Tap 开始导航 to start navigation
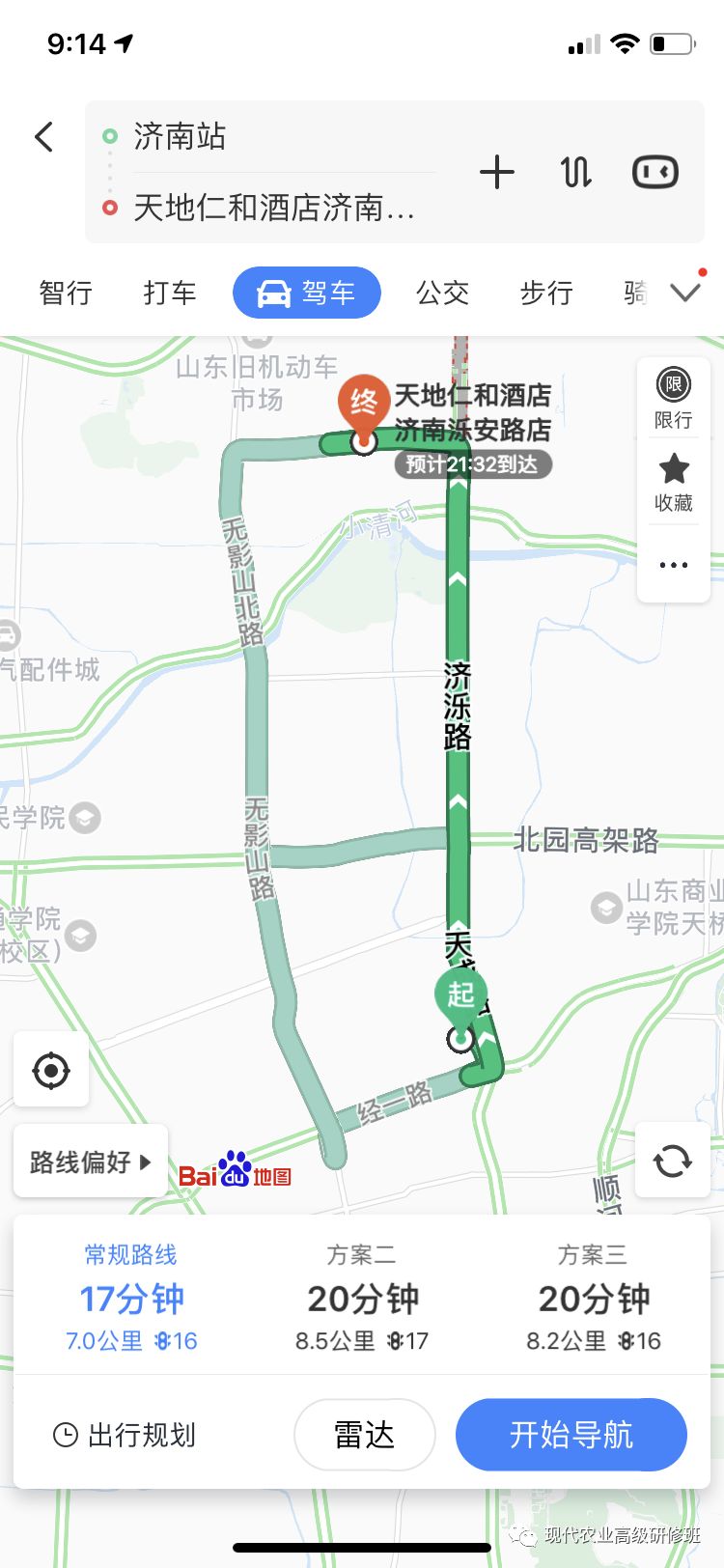Screen dimensions: 724x1568 pyautogui.click(x=571, y=1435)
